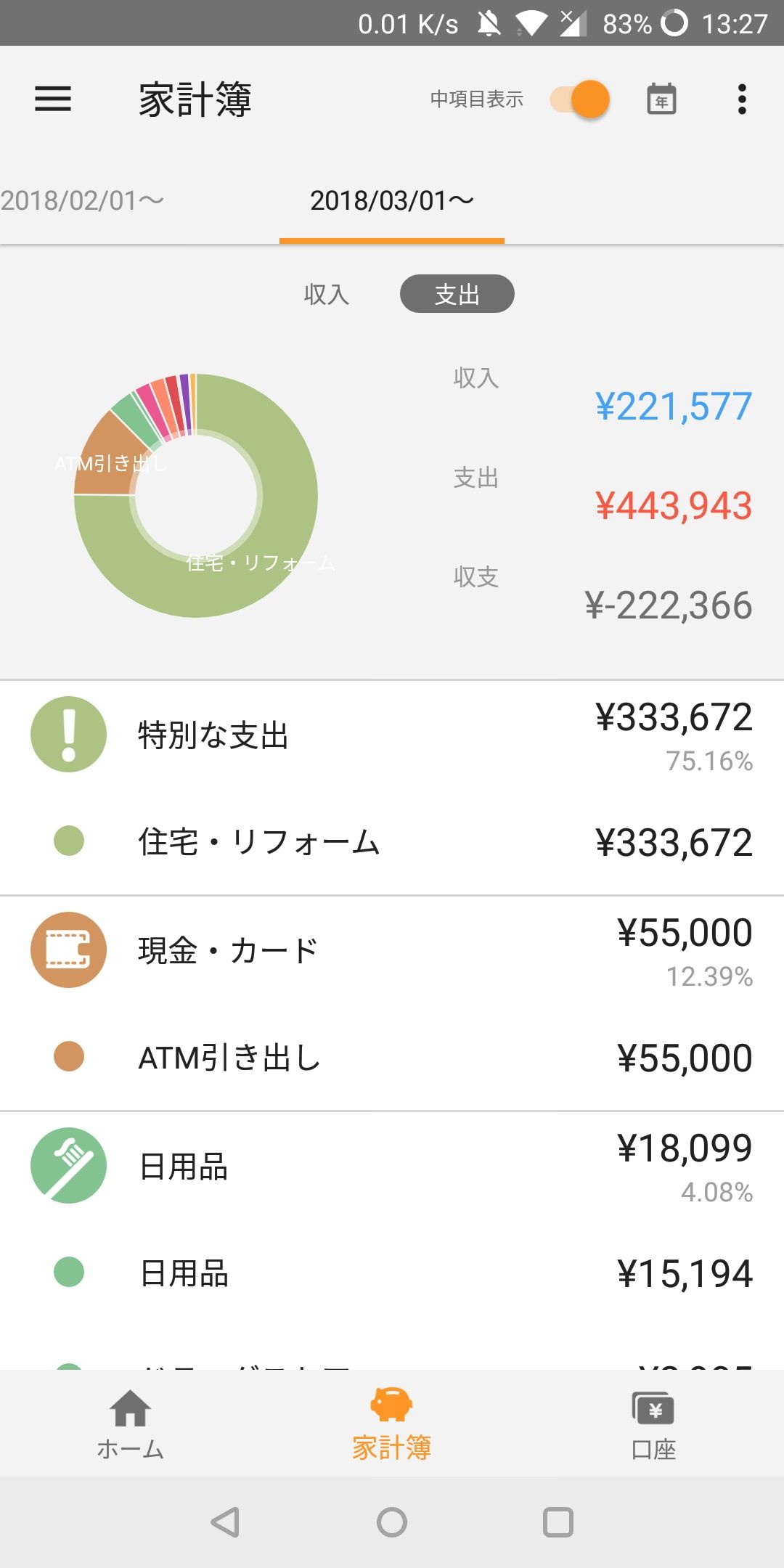The height and width of the screenshot is (1568, 784).
Task: Select the 2018/03/01〜 period tab
Action: [392, 201]
